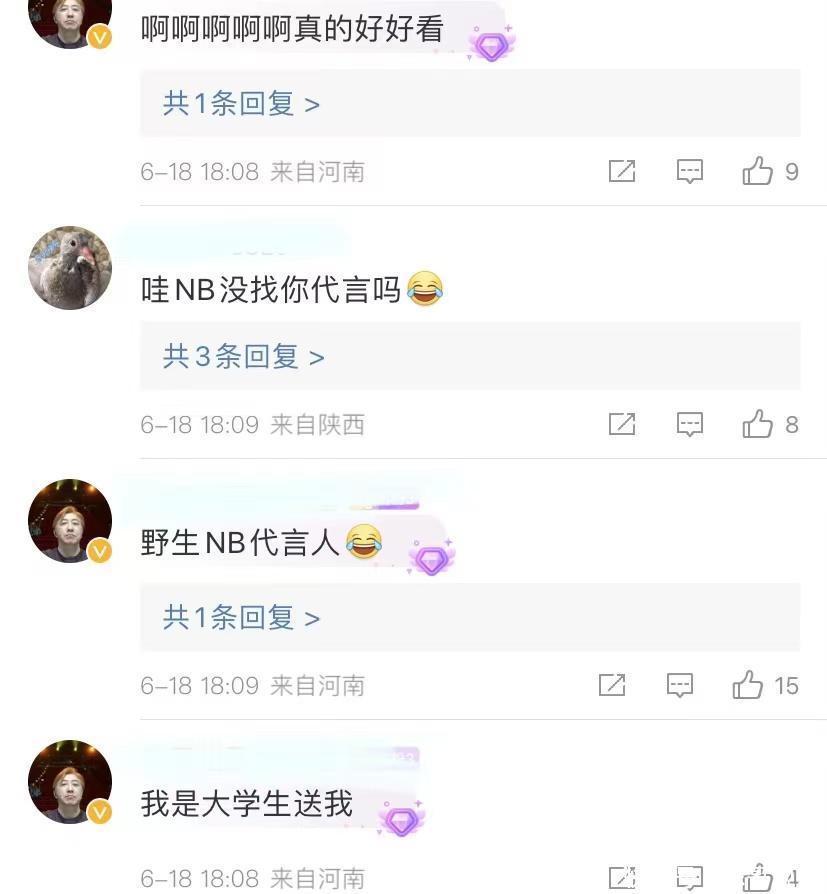Expand 共3条回复 replies
827x894 pixels.
[x=243, y=357]
